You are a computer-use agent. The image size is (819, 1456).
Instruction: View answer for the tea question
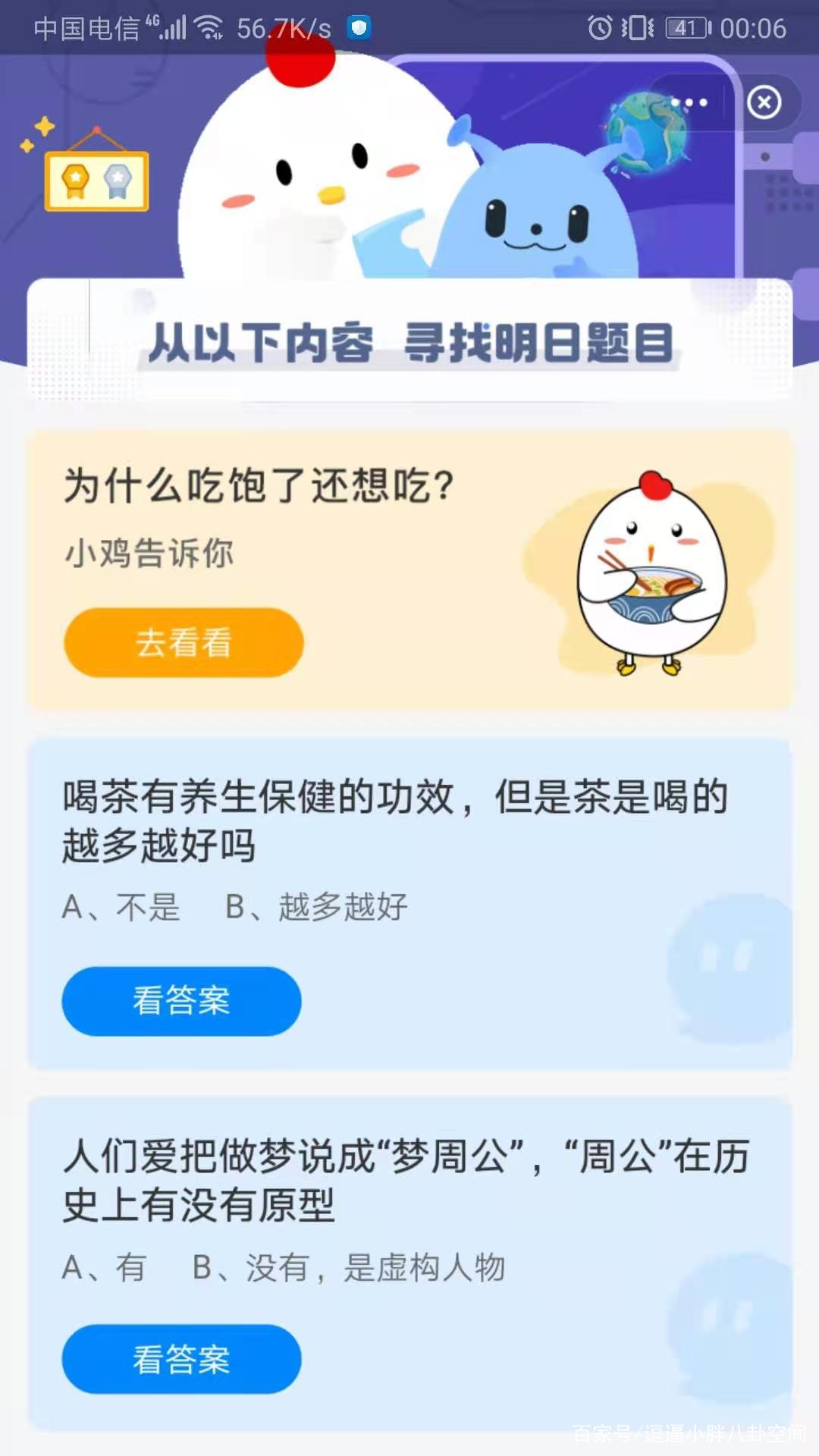(x=181, y=1001)
